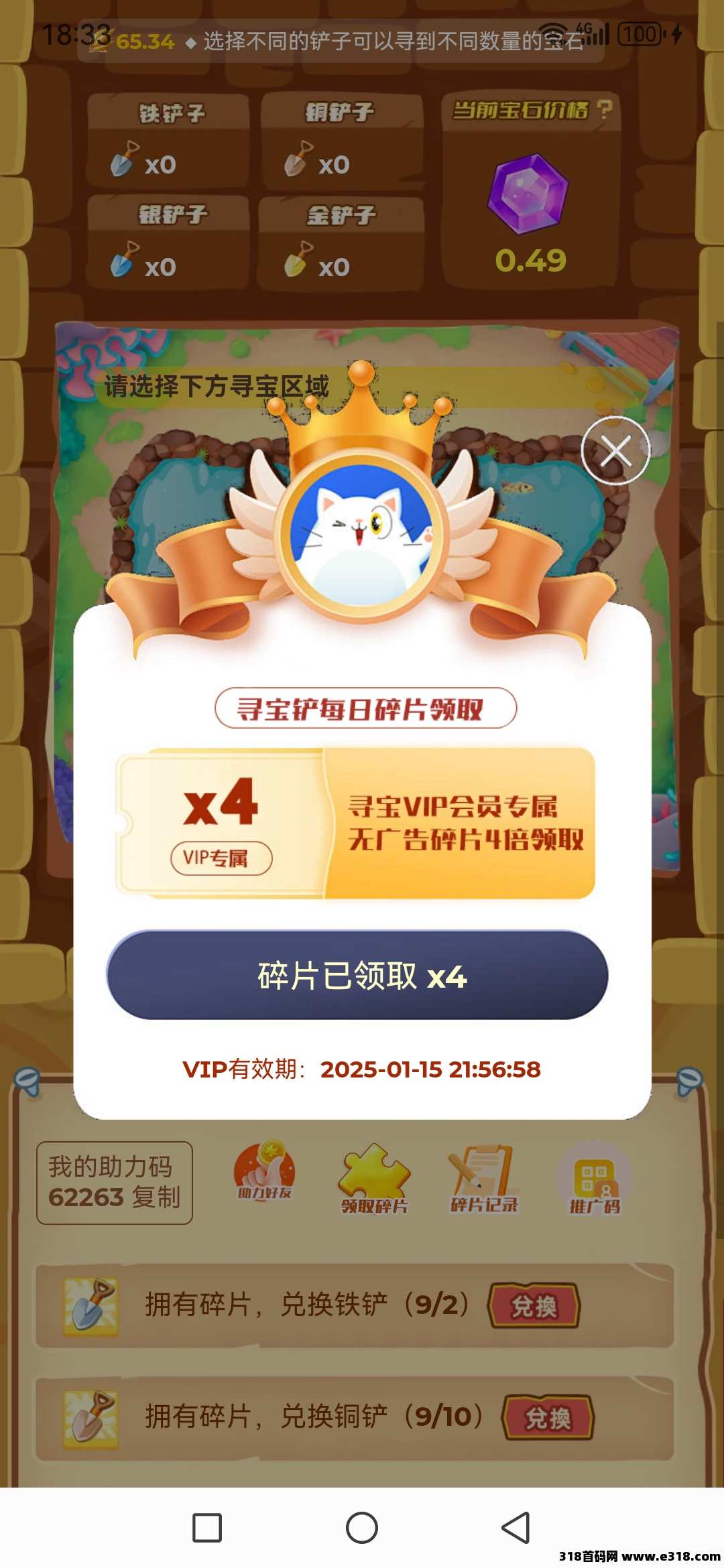Tap the 碎片已领取 x4 button

(x=357, y=976)
